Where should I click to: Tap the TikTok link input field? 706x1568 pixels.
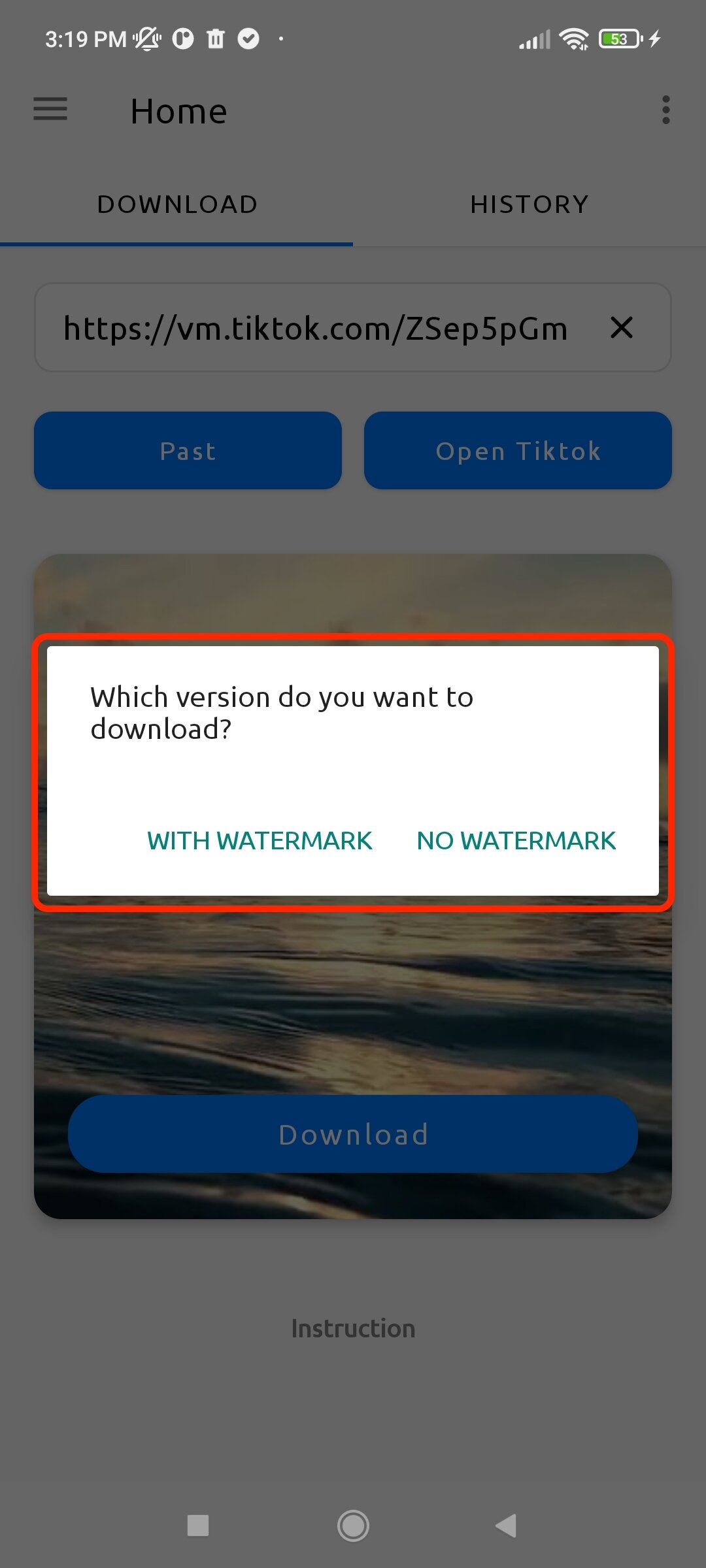[315, 328]
